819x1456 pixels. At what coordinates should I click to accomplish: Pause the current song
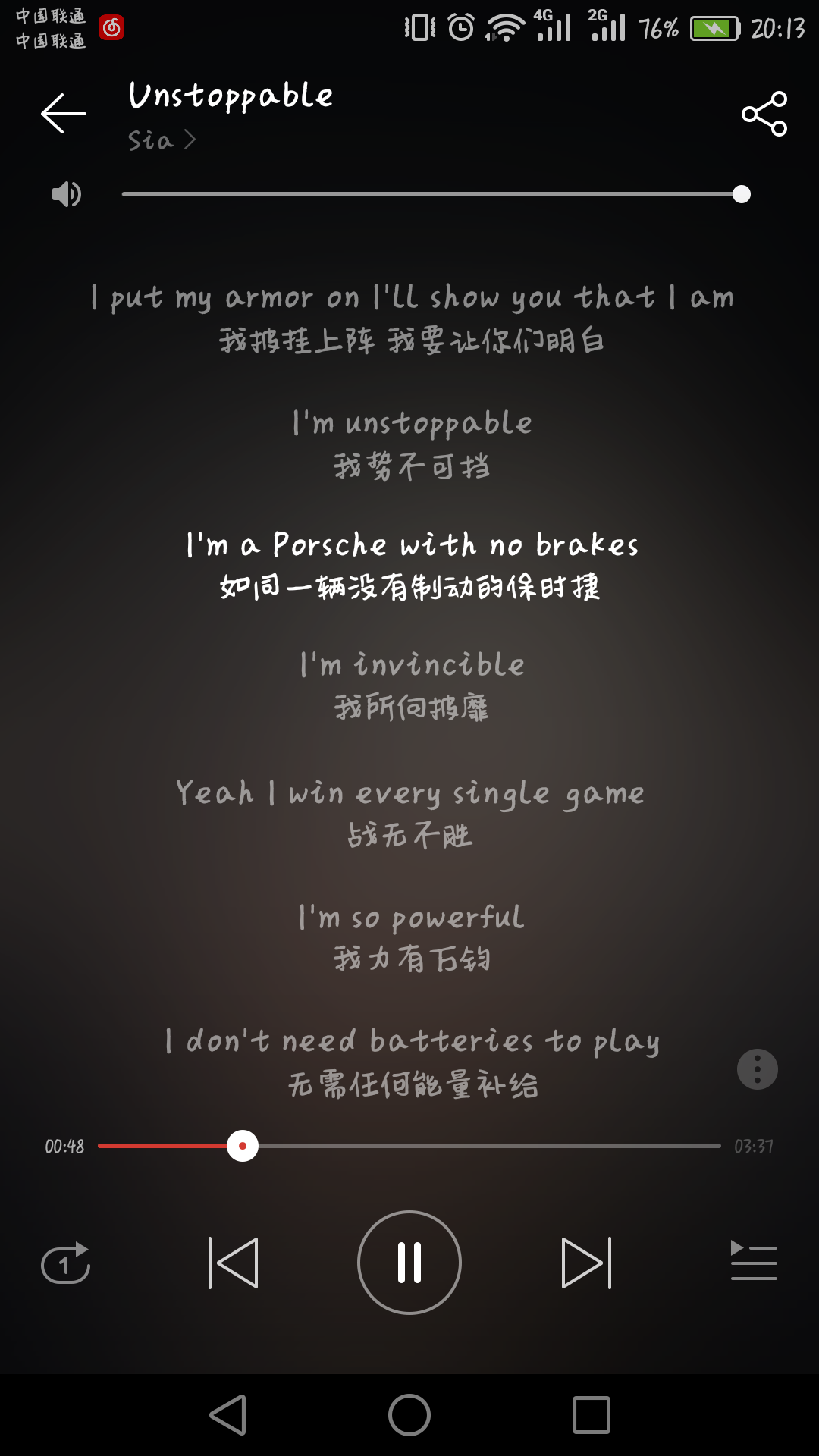pyautogui.click(x=409, y=1263)
